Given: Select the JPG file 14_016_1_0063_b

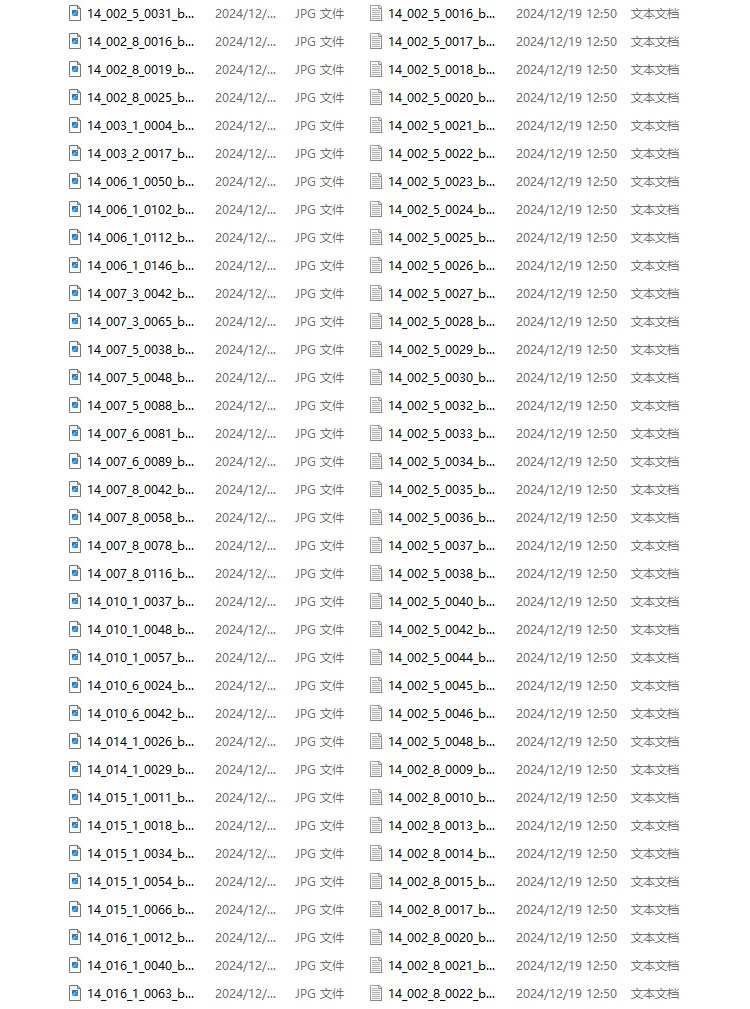Looking at the screenshot, I should (140, 994).
